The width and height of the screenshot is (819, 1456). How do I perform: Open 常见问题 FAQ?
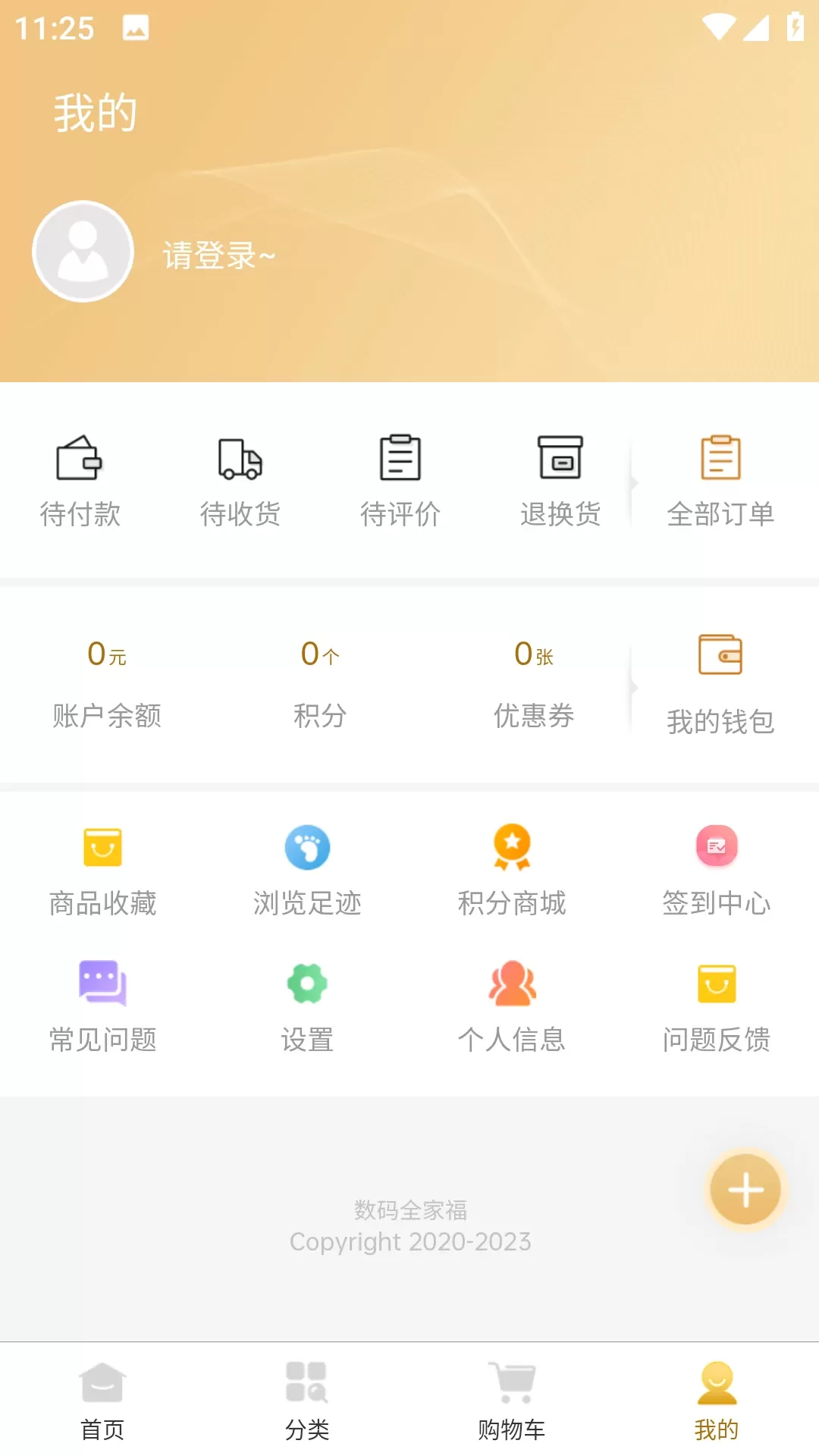pos(102,1007)
